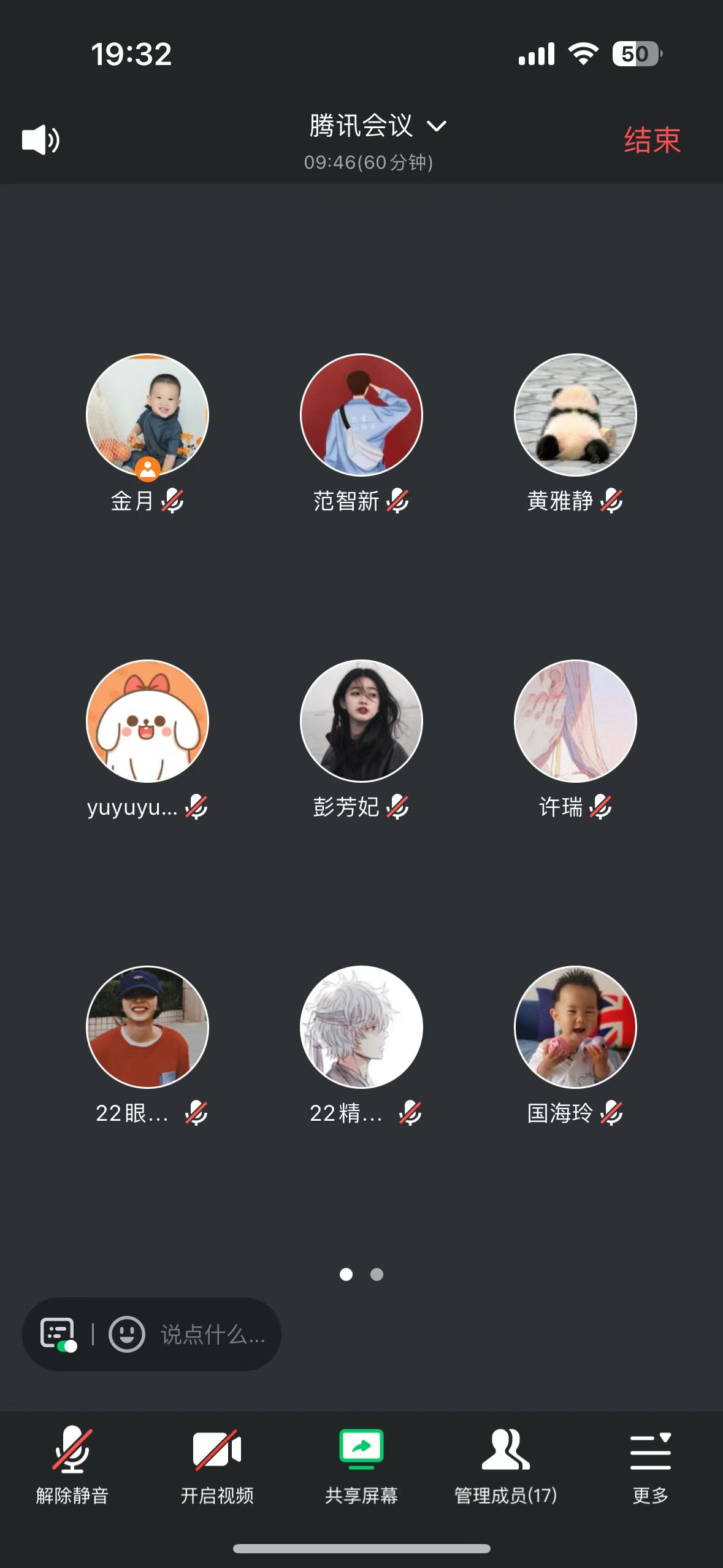Start 共享屏幕 screen sharing
The image size is (723, 1568).
pos(361,1465)
